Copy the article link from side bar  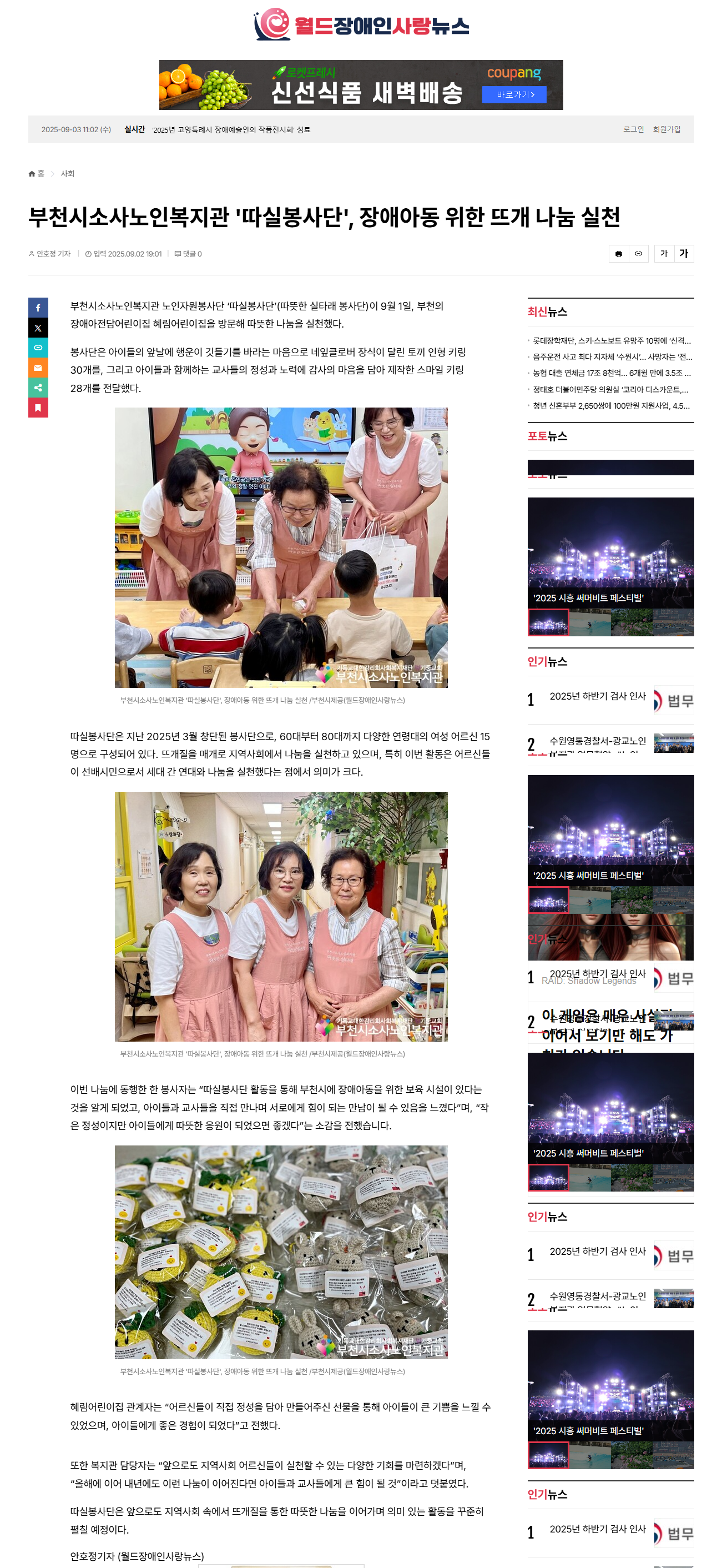pyautogui.click(x=38, y=348)
